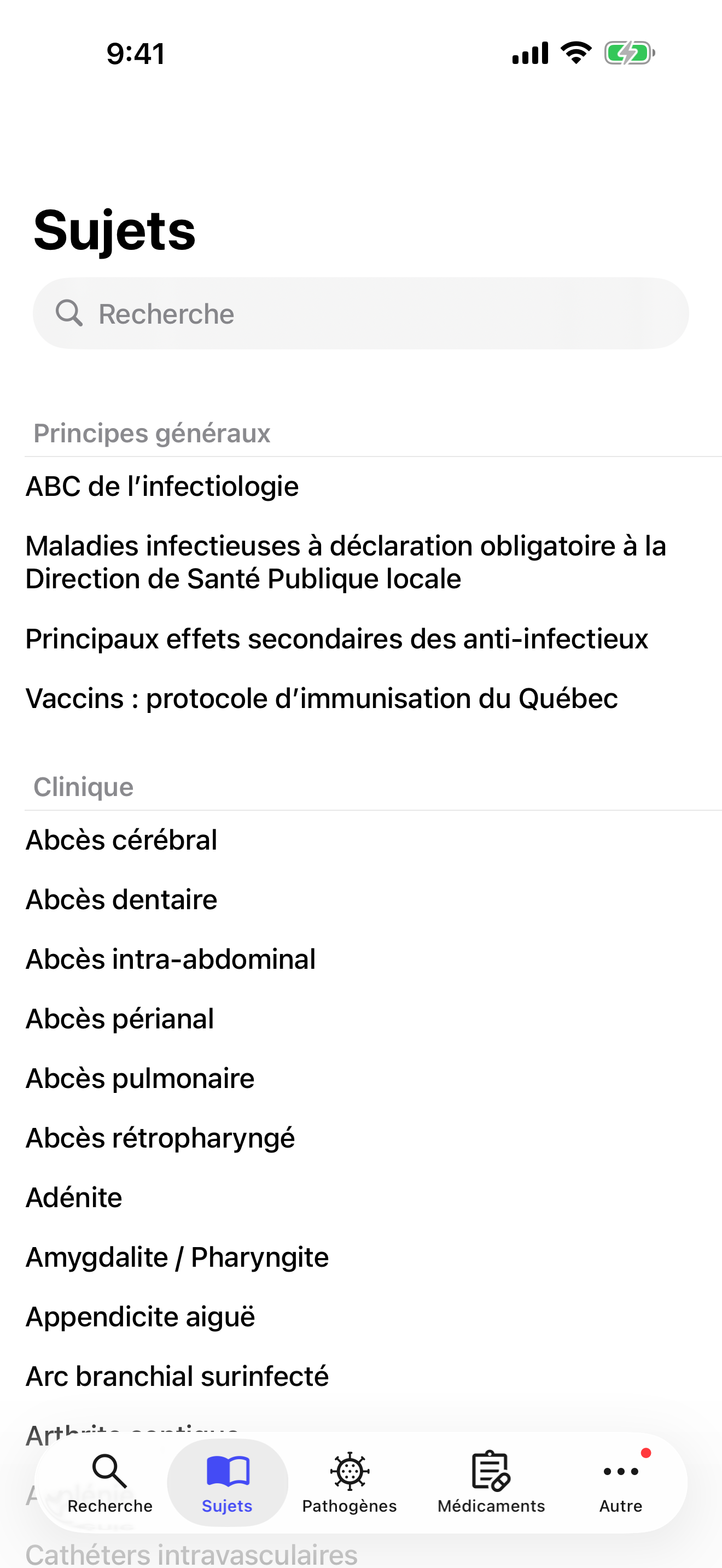The height and width of the screenshot is (1568, 722).
Task: Open Amygdalite / Pharyngite topic
Action: (177, 1256)
